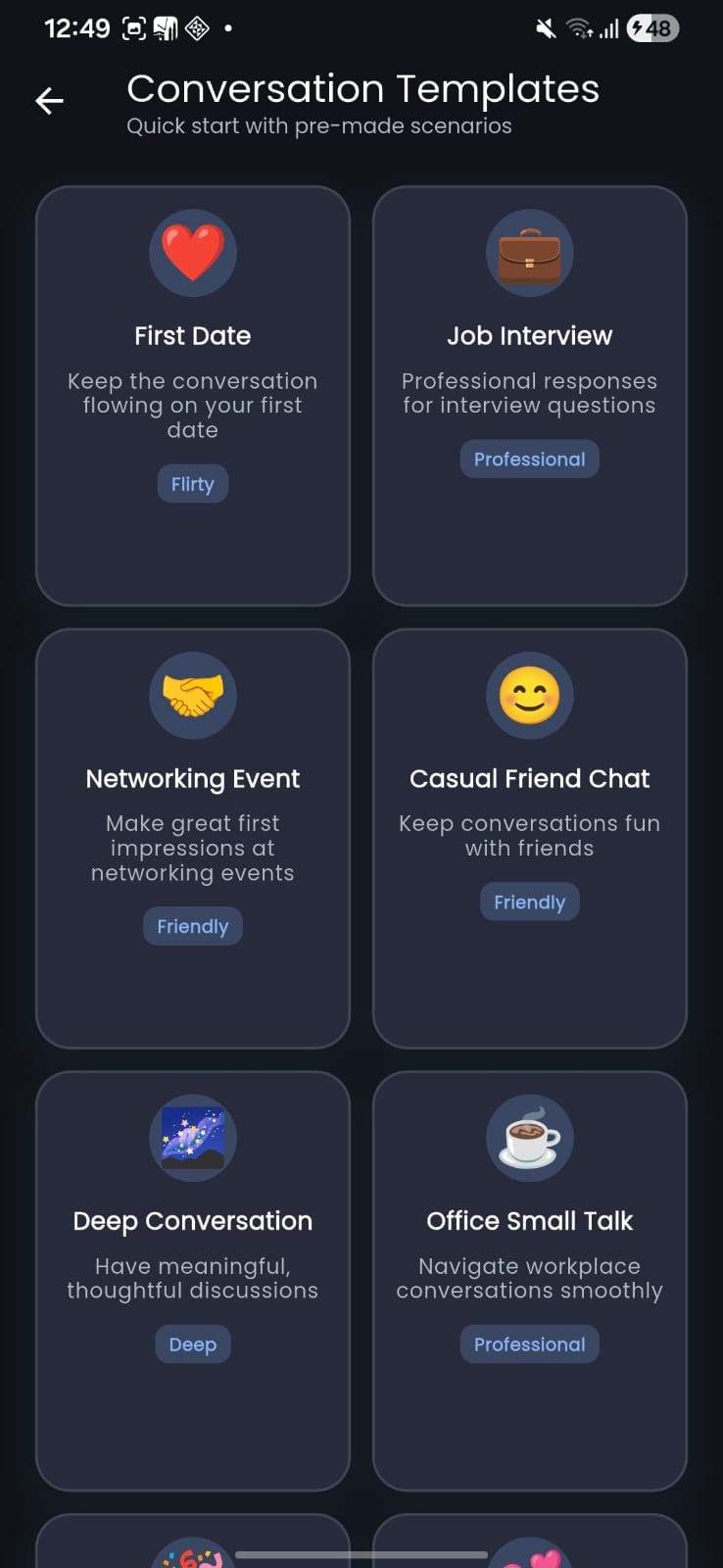This screenshot has width=723, height=1568.
Task: Tap the smiley face icon for Casual Friend Chat
Action: click(529, 695)
